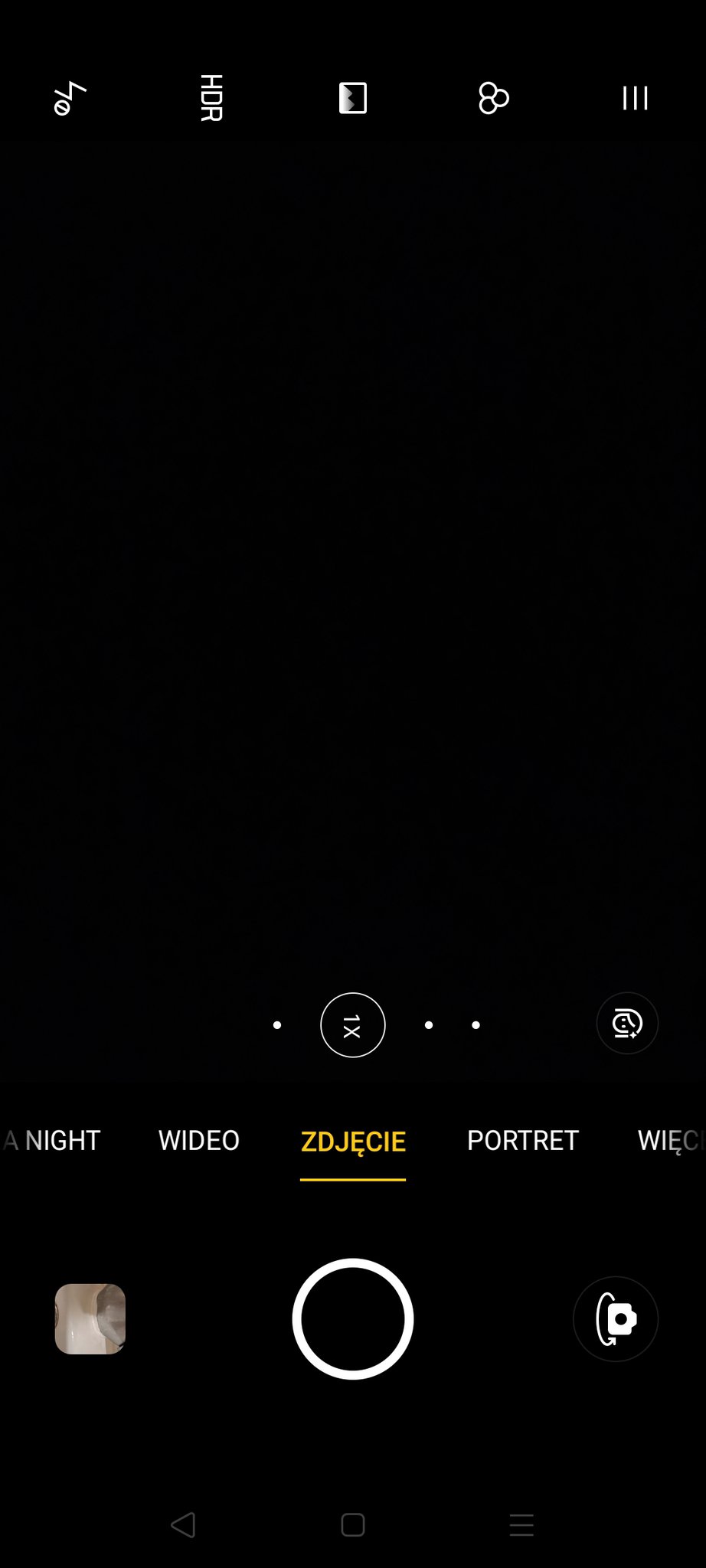
Task: Switch to PORTRET mode
Action: click(x=523, y=1141)
